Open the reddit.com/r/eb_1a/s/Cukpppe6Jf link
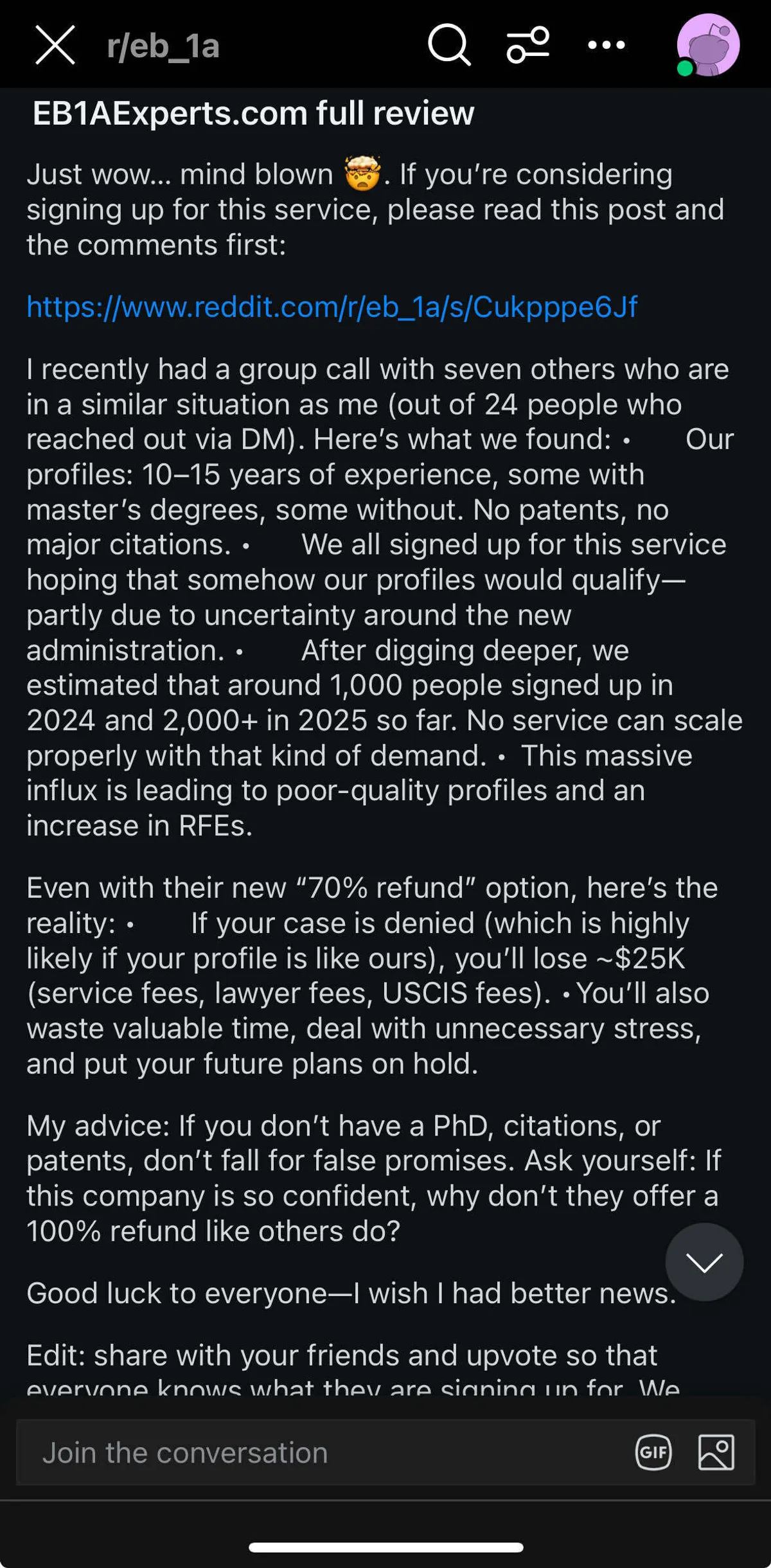Image resolution: width=771 pixels, height=1568 pixels. click(x=332, y=307)
